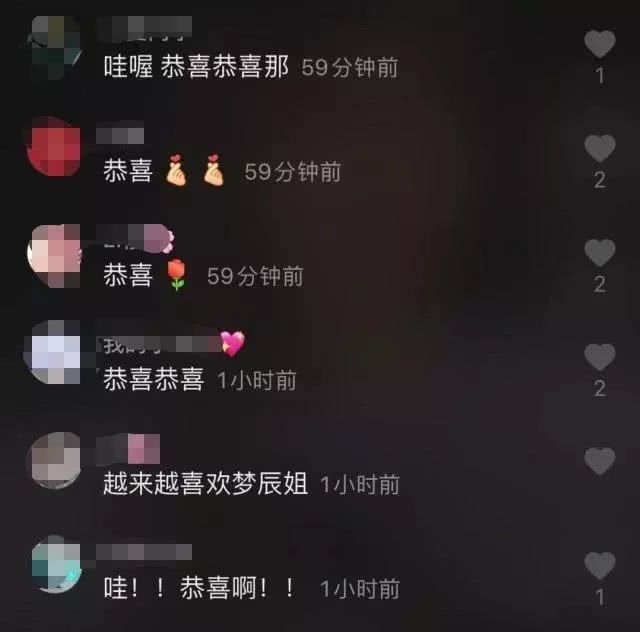Image resolution: width=640 pixels, height=632 pixels.
Task: Like the 恭喜 comment with finger-heart emojis
Action: [599, 149]
